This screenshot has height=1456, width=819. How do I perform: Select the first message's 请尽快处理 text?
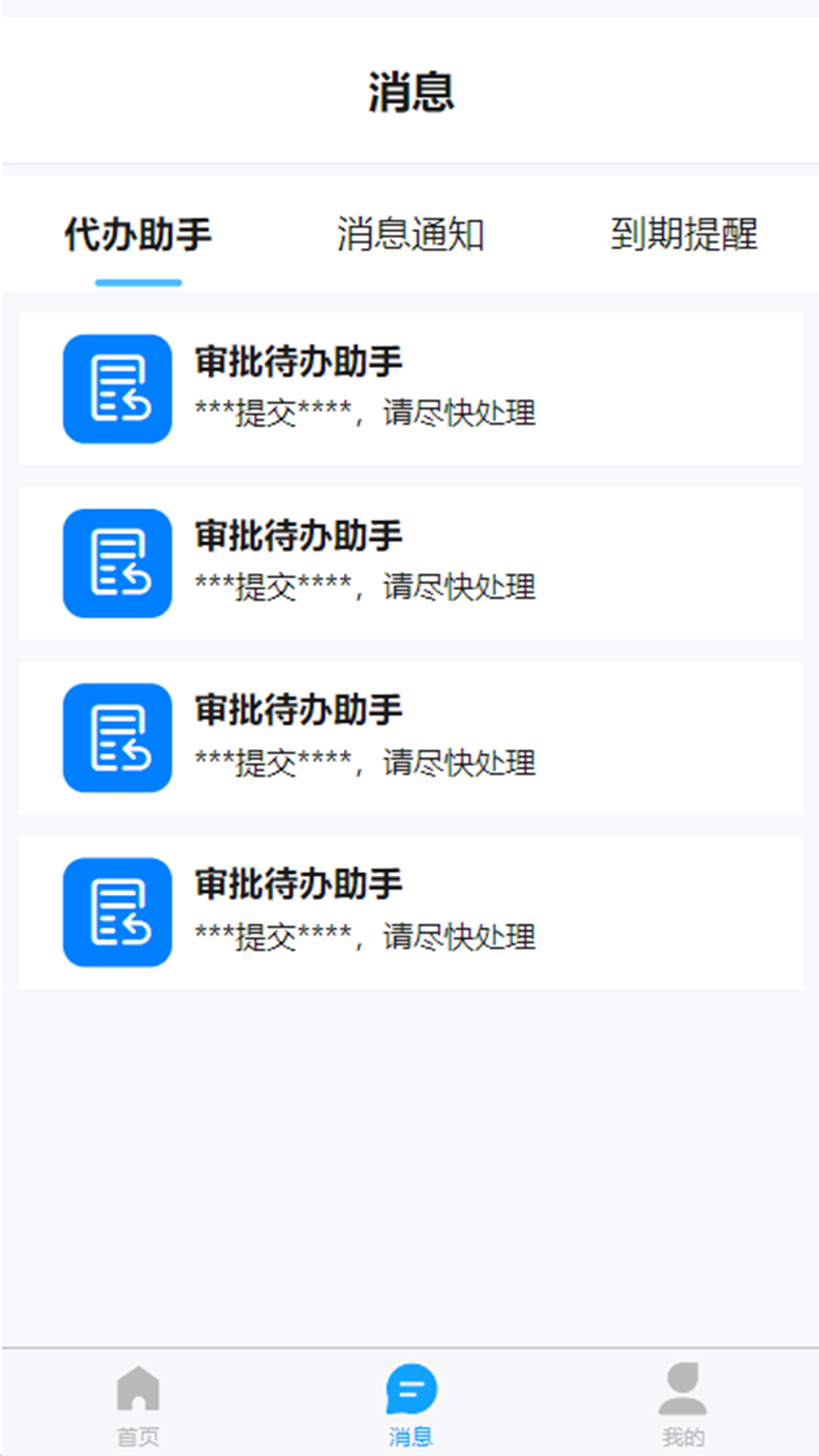pos(364,413)
